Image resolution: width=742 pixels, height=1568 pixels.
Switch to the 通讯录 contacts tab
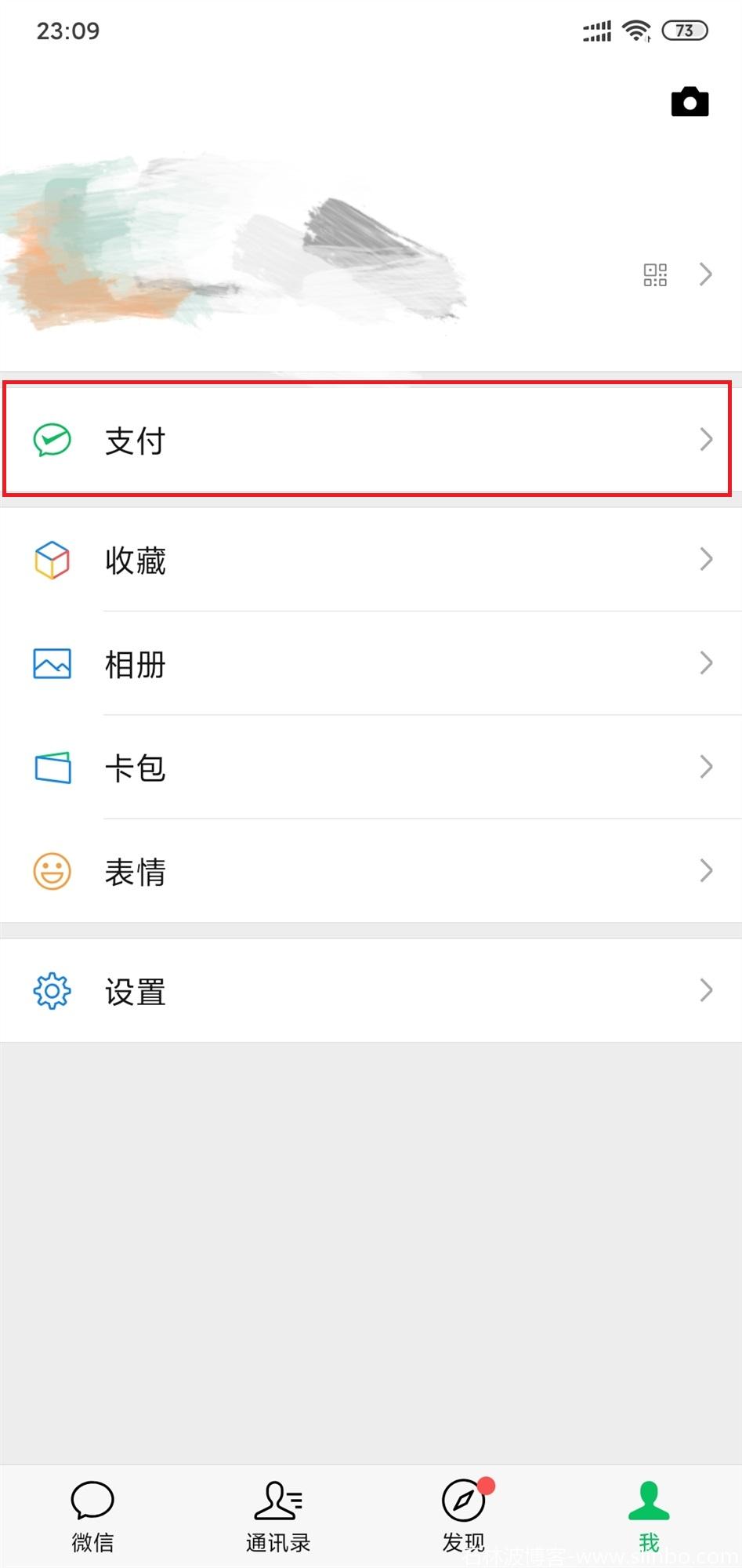(278, 1516)
